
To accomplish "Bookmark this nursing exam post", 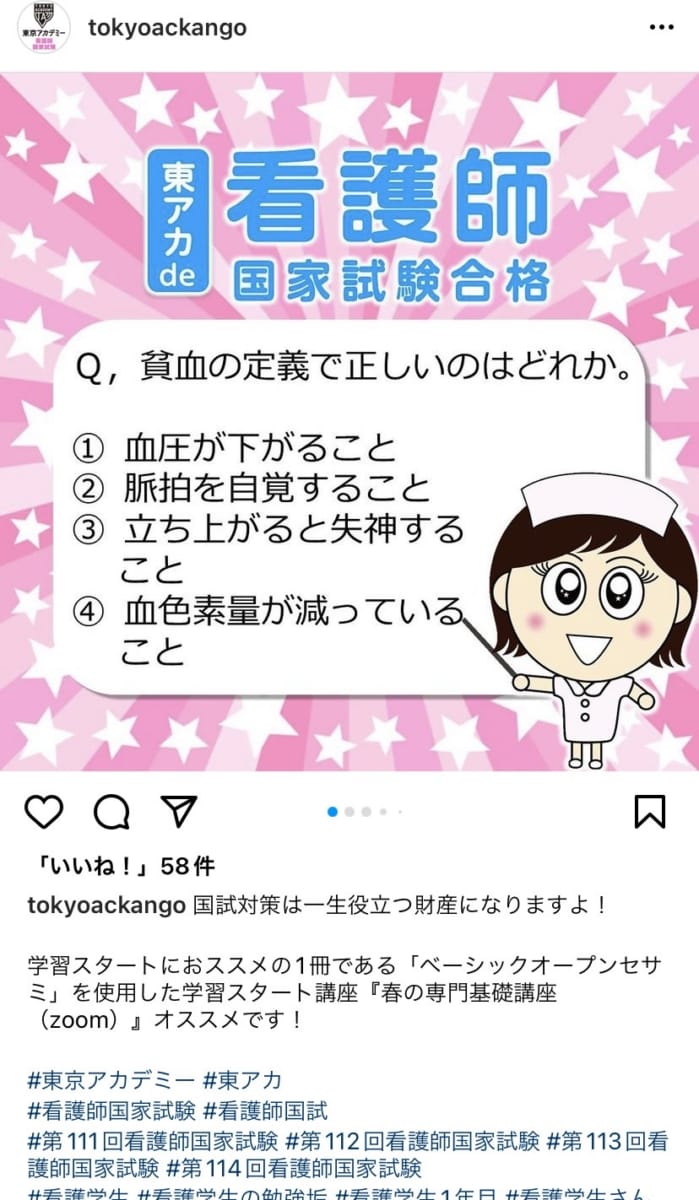I will tap(650, 811).
